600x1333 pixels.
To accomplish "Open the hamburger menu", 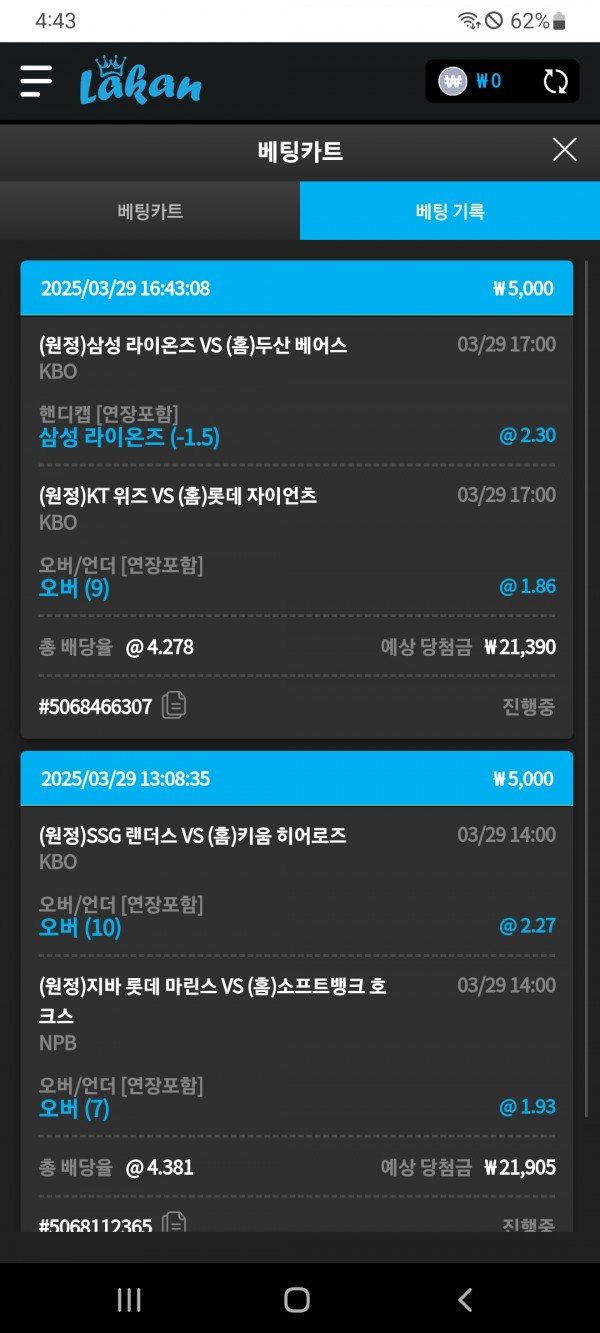I will click(x=36, y=81).
